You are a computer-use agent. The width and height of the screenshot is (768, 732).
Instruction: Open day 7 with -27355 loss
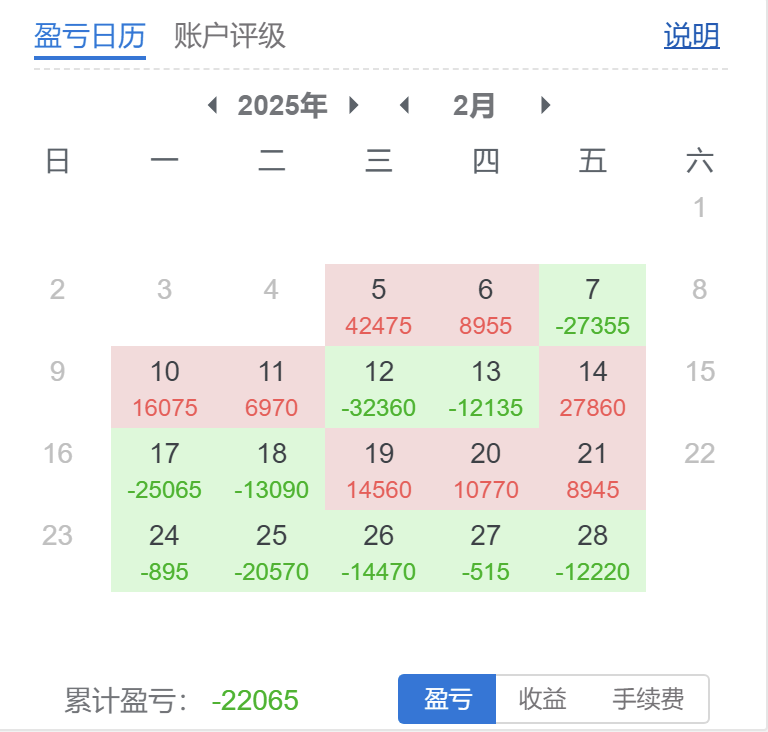tap(592, 305)
